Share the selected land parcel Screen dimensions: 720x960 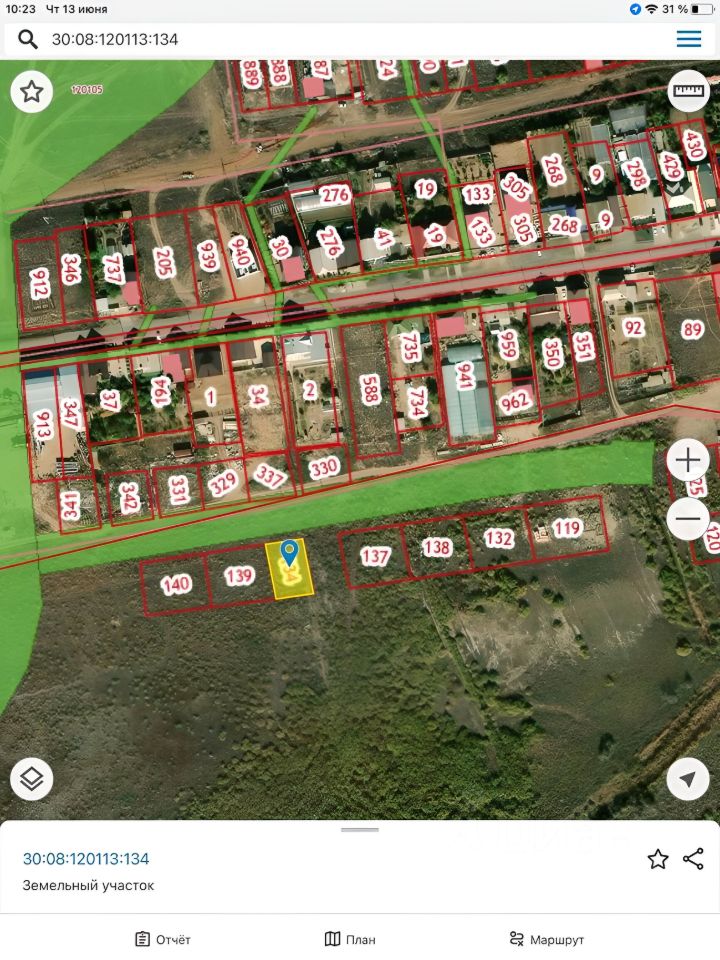click(693, 859)
